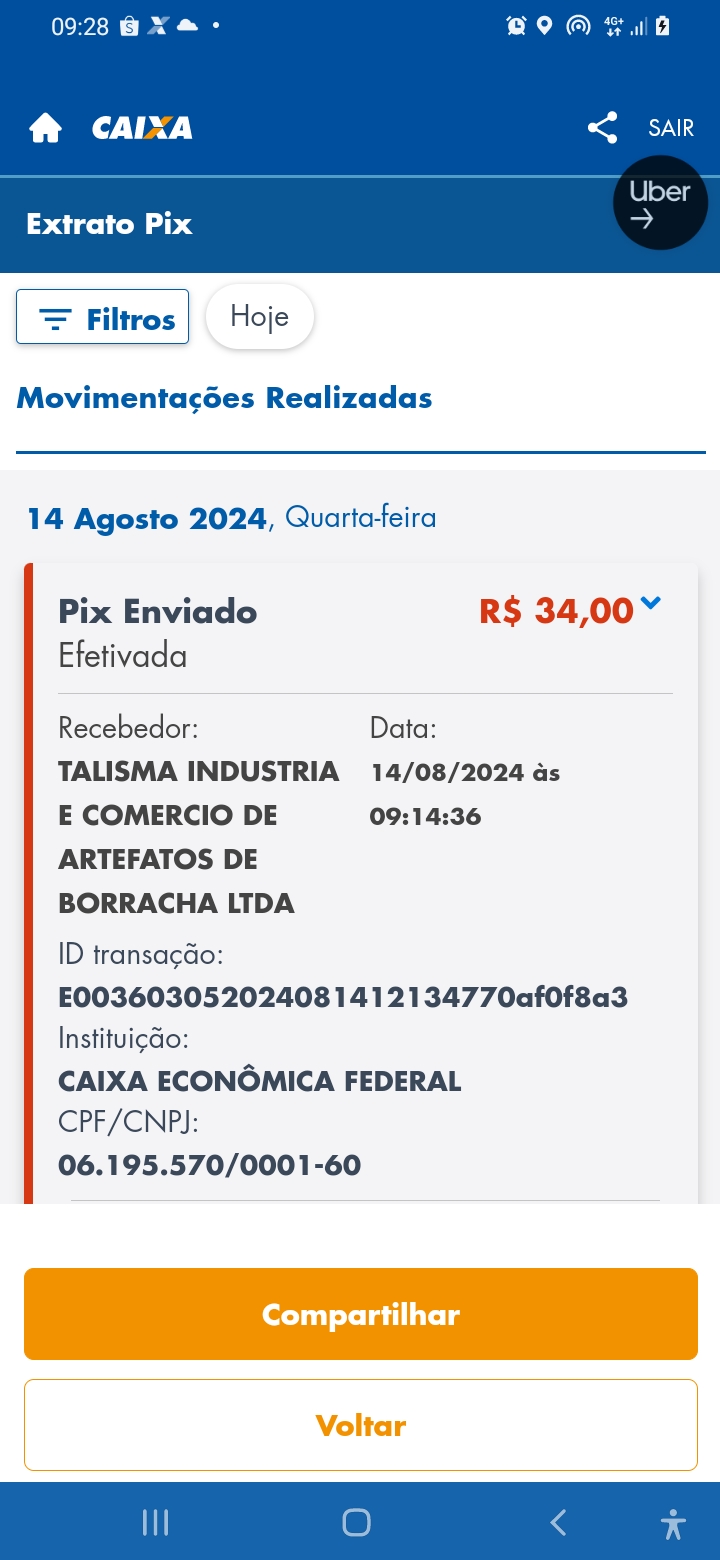Go to the CAIXA home screen icon

tap(45, 128)
